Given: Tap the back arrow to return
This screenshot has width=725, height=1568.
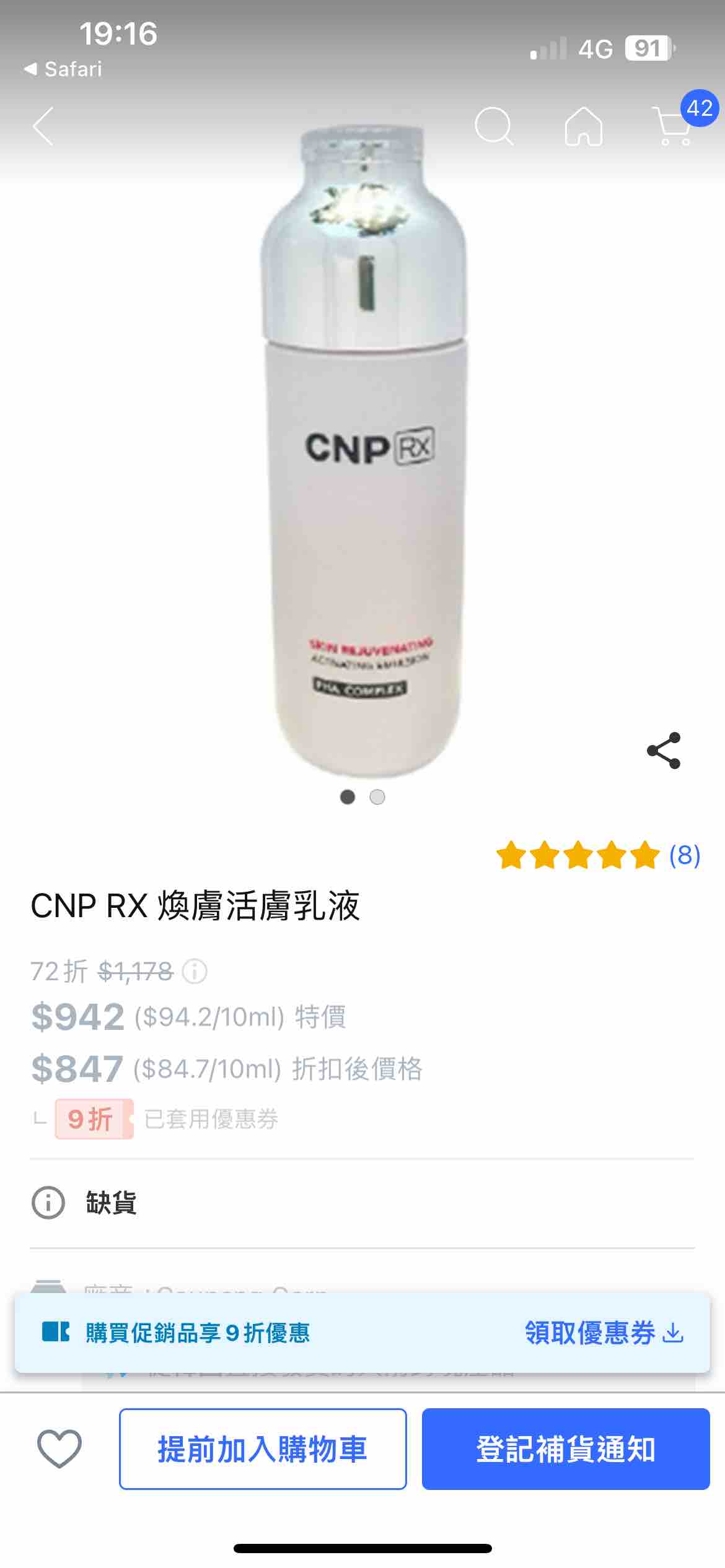Looking at the screenshot, I should click(x=42, y=126).
